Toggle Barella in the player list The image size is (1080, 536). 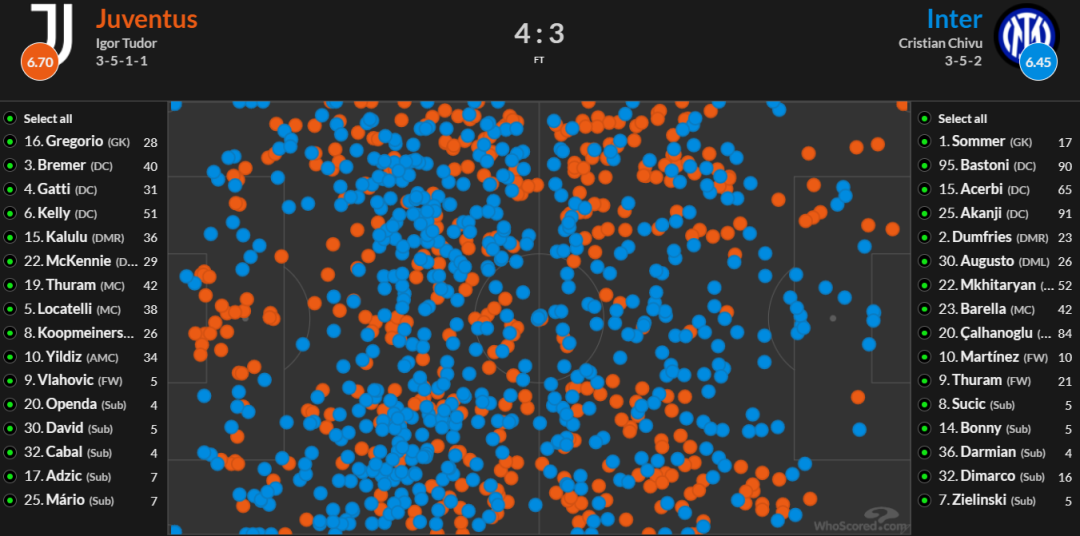[x=925, y=309]
